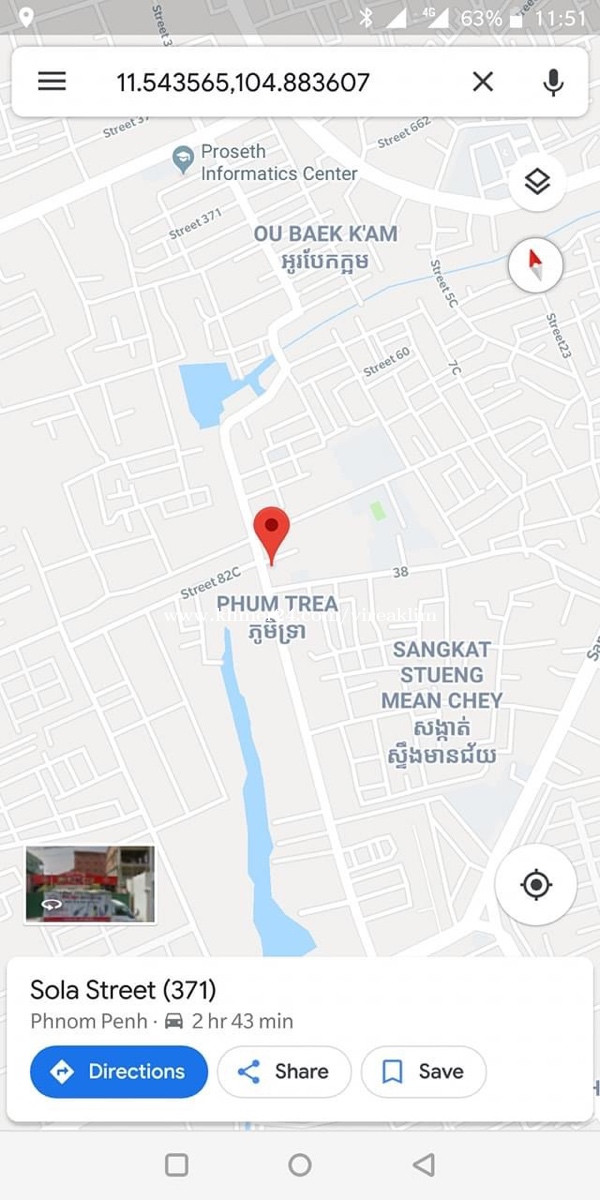
Task: Select Proseth Informatics Center on map
Action: point(265,162)
